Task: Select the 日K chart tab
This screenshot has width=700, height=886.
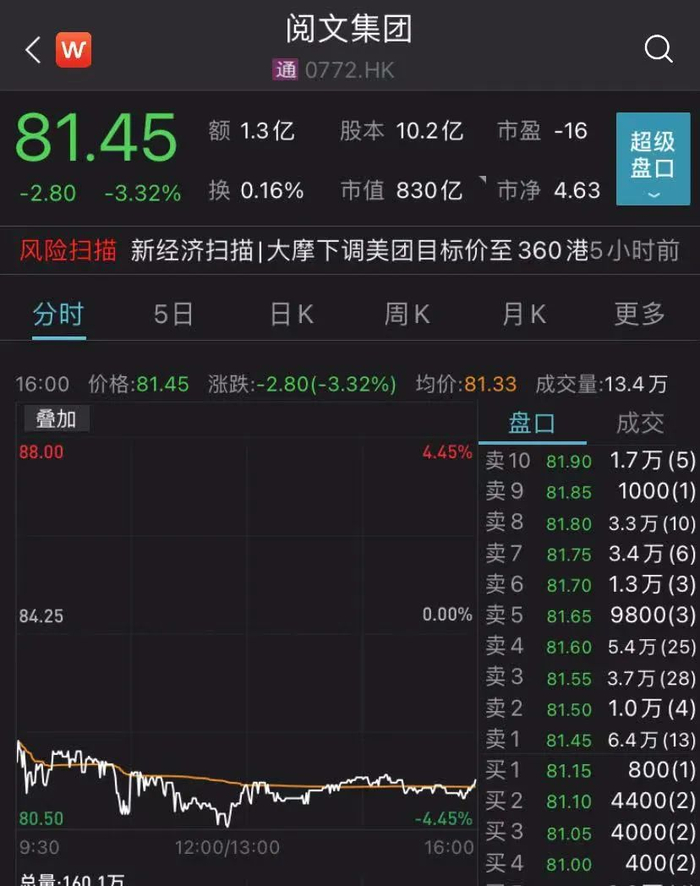Action: (x=291, y=315)
